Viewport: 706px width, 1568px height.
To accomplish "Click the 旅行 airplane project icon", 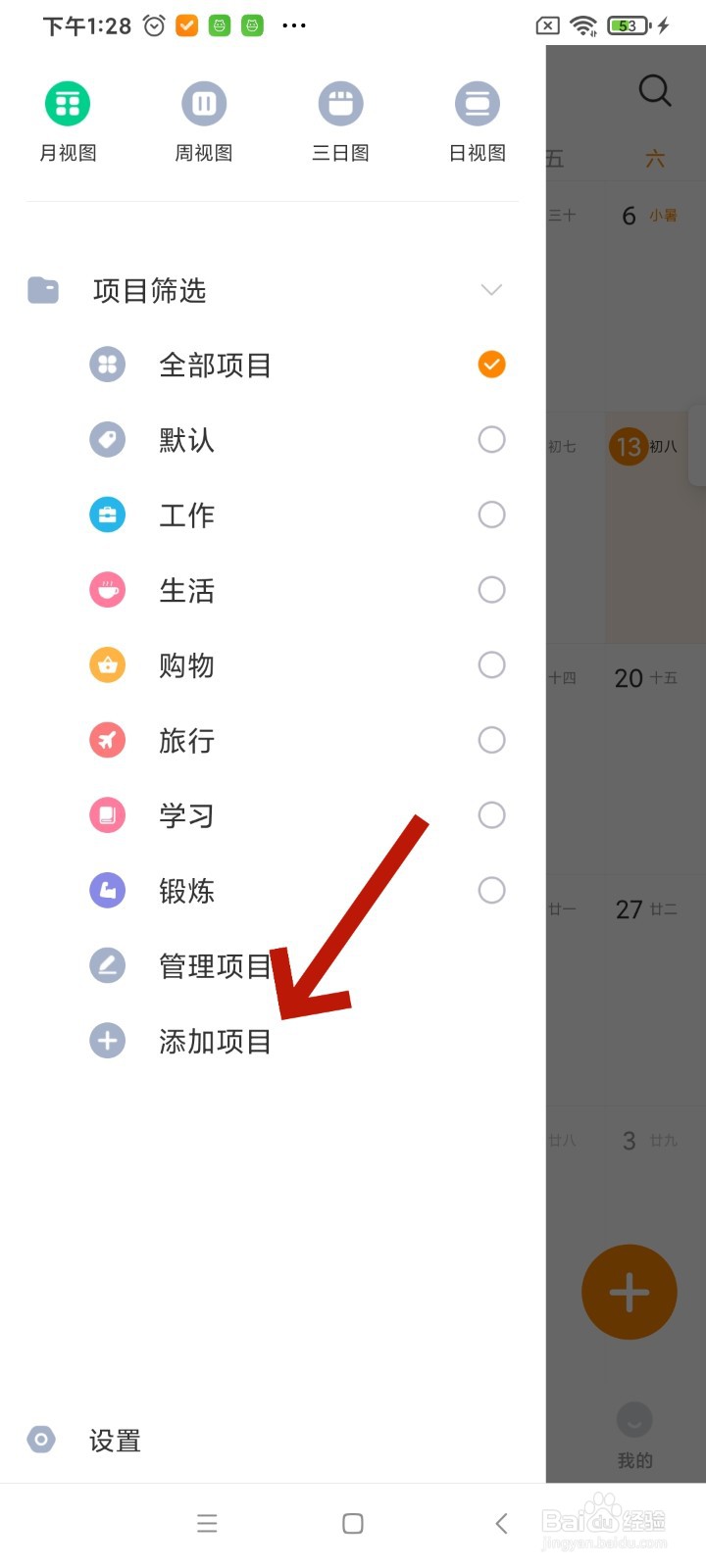I will (x=108, y=740).
